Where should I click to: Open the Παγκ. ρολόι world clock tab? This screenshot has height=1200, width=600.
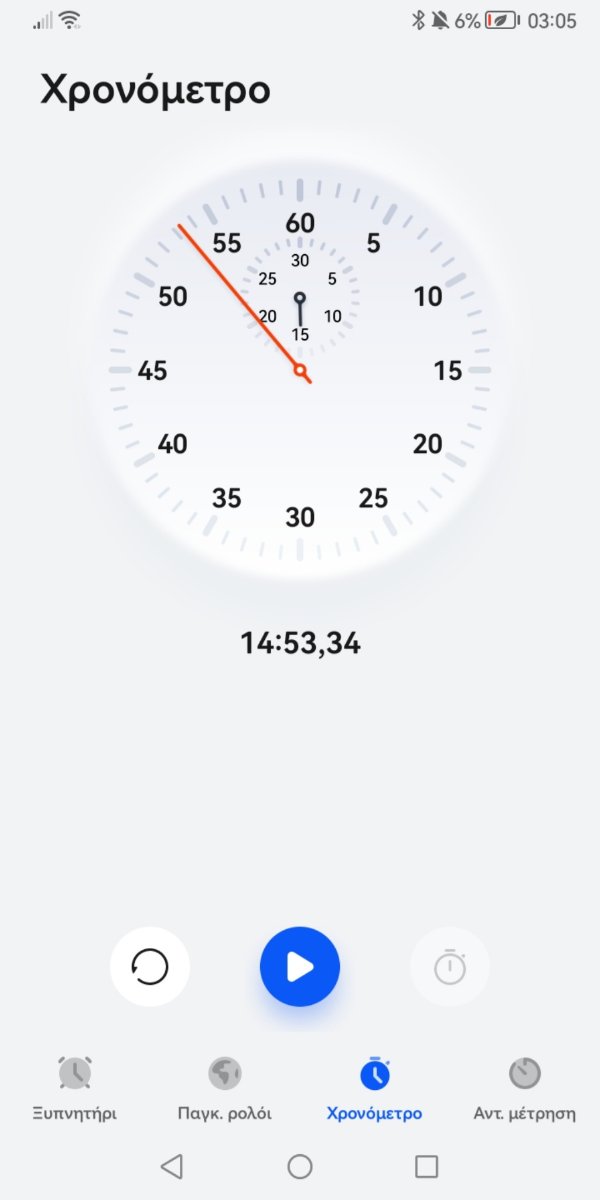(x=225, y=1089)
